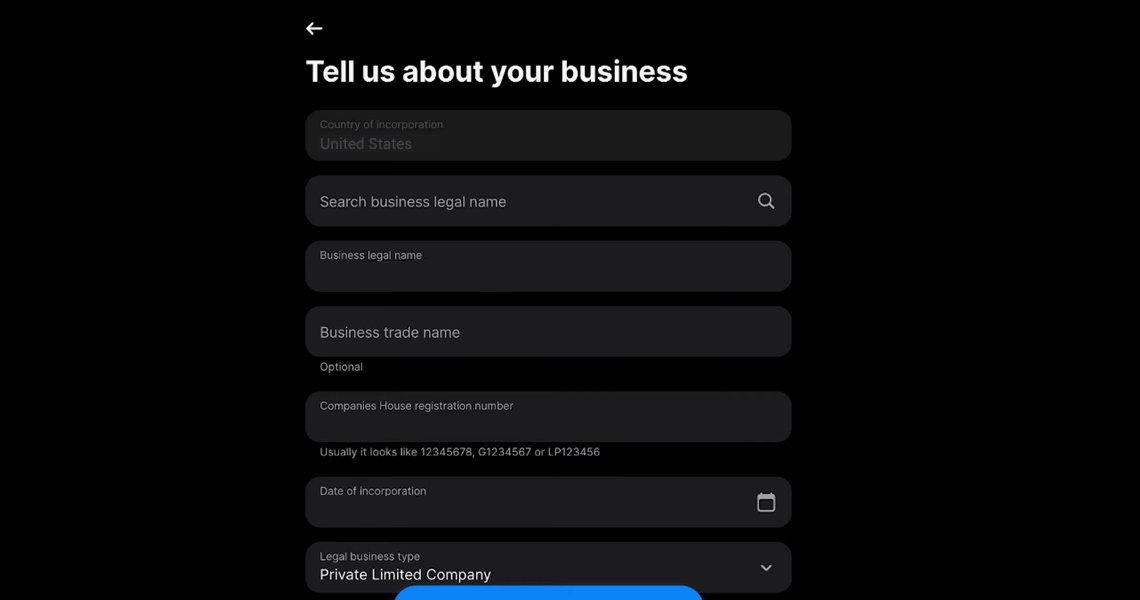Expand the Legal business type dropdown
The width and height of the screenshot is (1140, 600).
coord(548,567)
